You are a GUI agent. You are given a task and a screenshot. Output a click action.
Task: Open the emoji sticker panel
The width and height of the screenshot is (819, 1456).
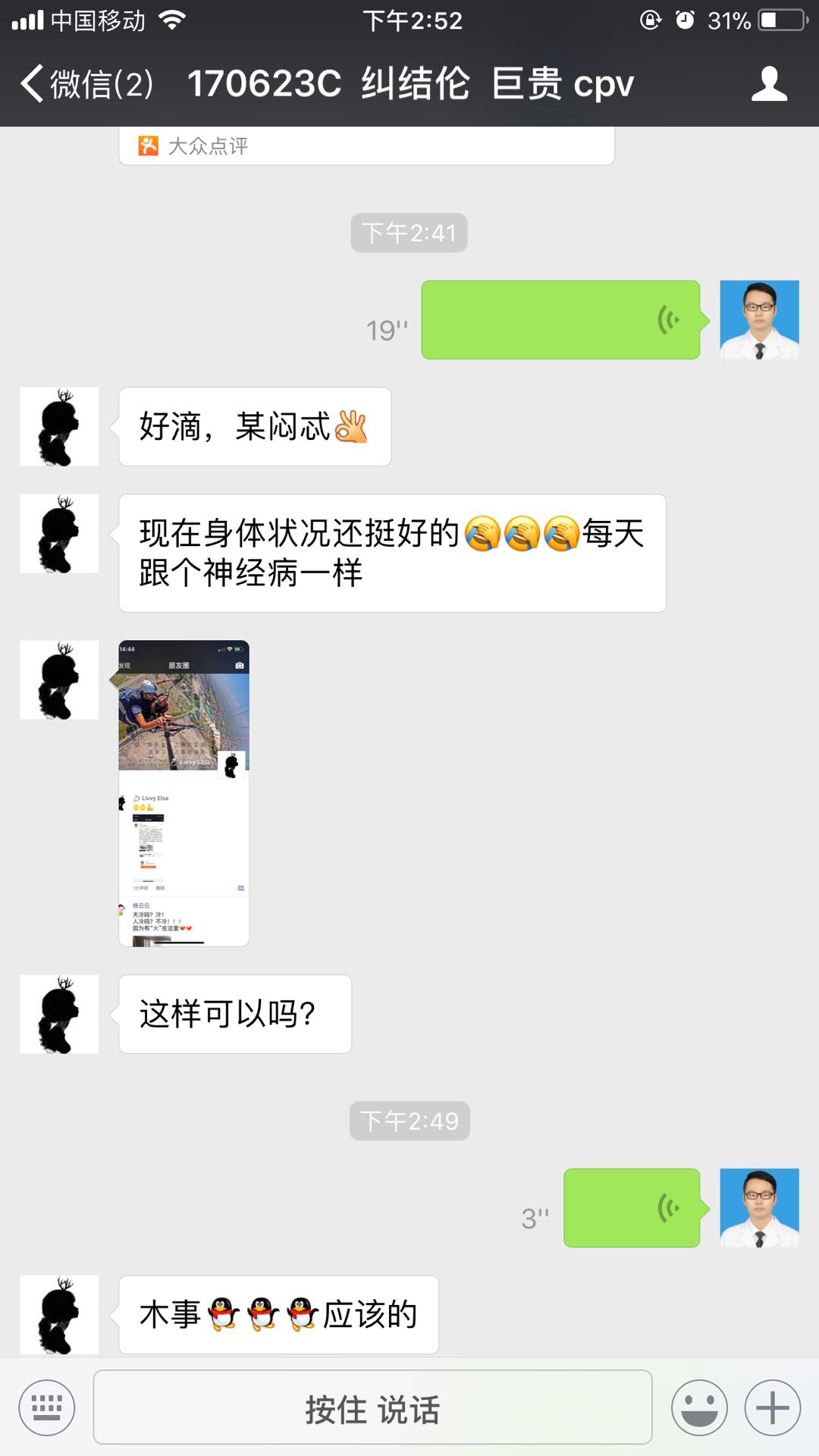pos(698,1408)
